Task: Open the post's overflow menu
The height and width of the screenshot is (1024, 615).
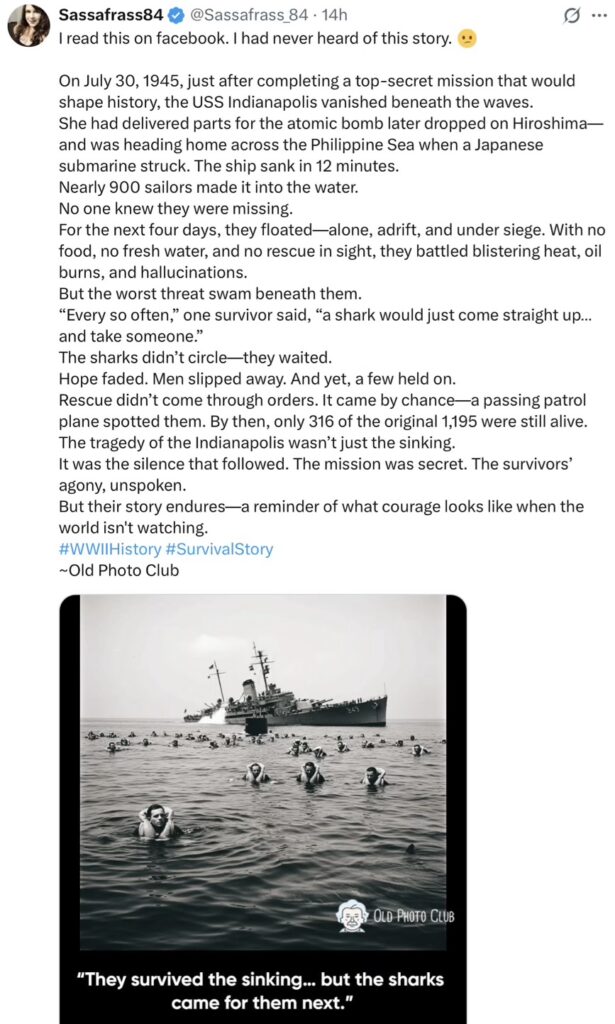Action: [598, 16]
